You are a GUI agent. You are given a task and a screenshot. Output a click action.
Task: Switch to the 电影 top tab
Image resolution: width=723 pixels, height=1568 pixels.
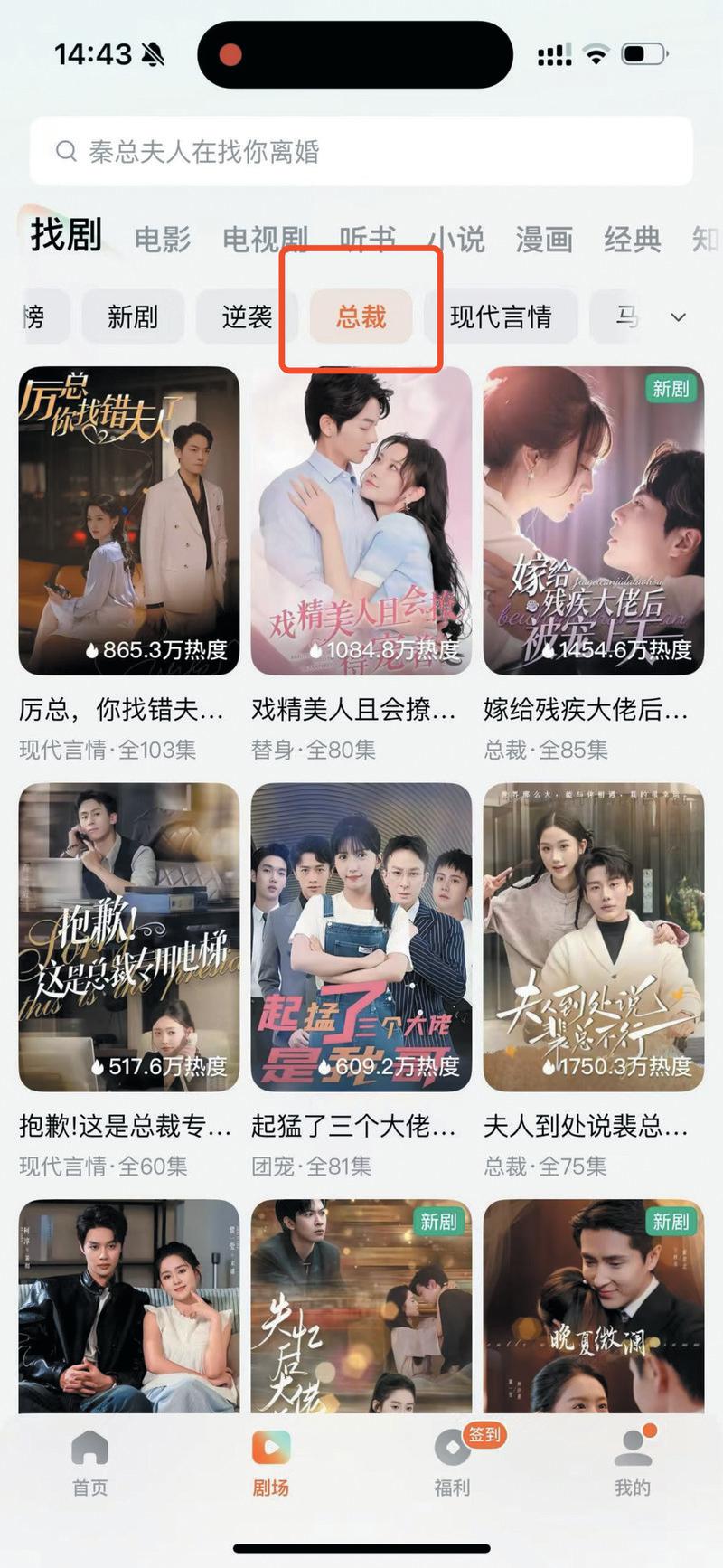[x=163, y=240]
